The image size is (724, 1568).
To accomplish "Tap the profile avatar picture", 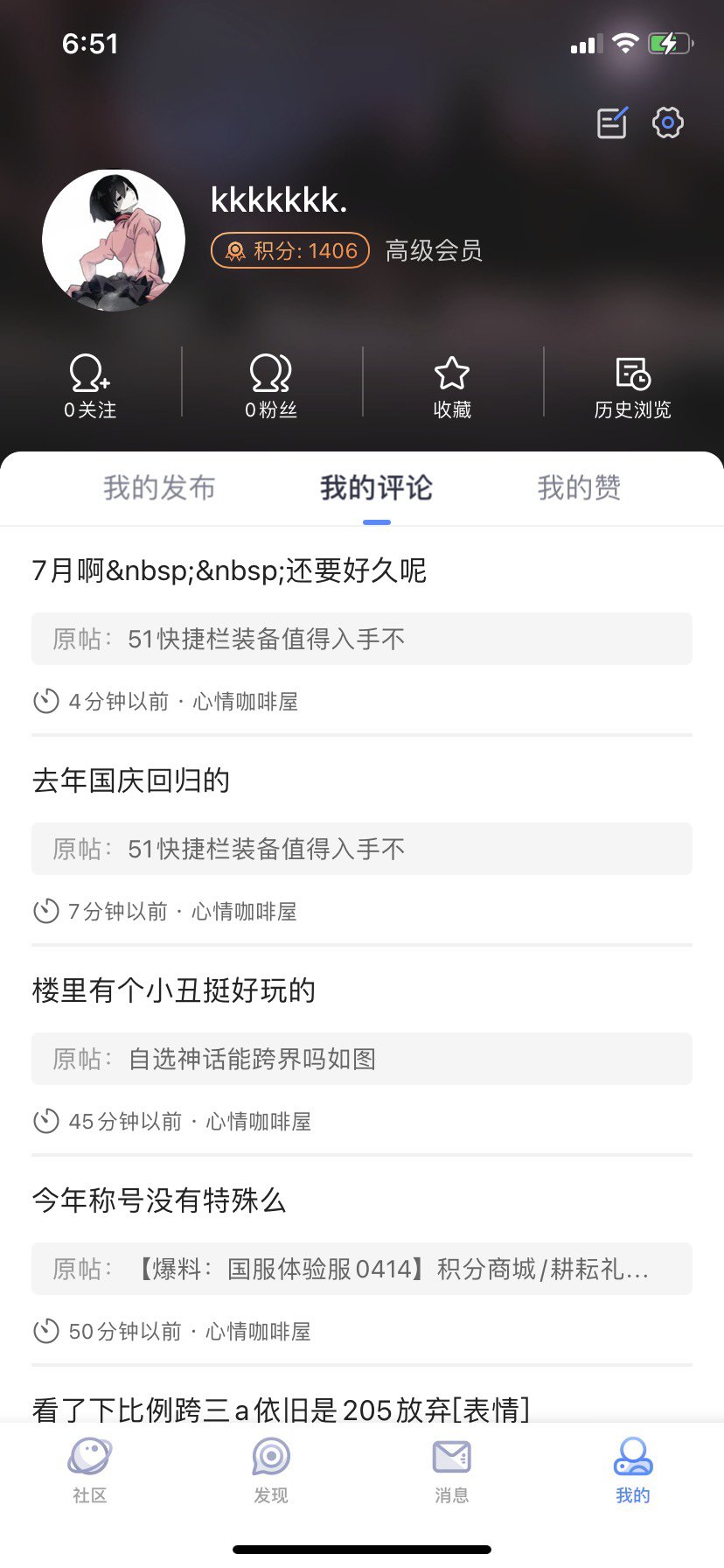I will click(x=114, y=241).
